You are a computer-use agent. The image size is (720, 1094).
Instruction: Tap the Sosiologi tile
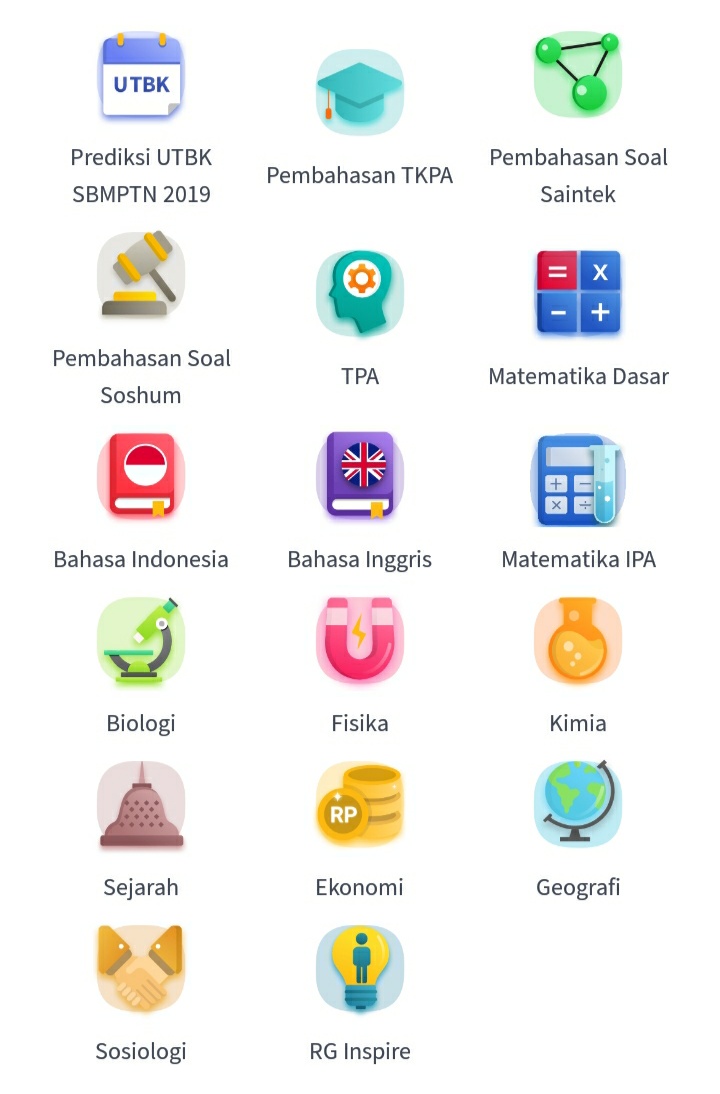click(x=141, y=968)
